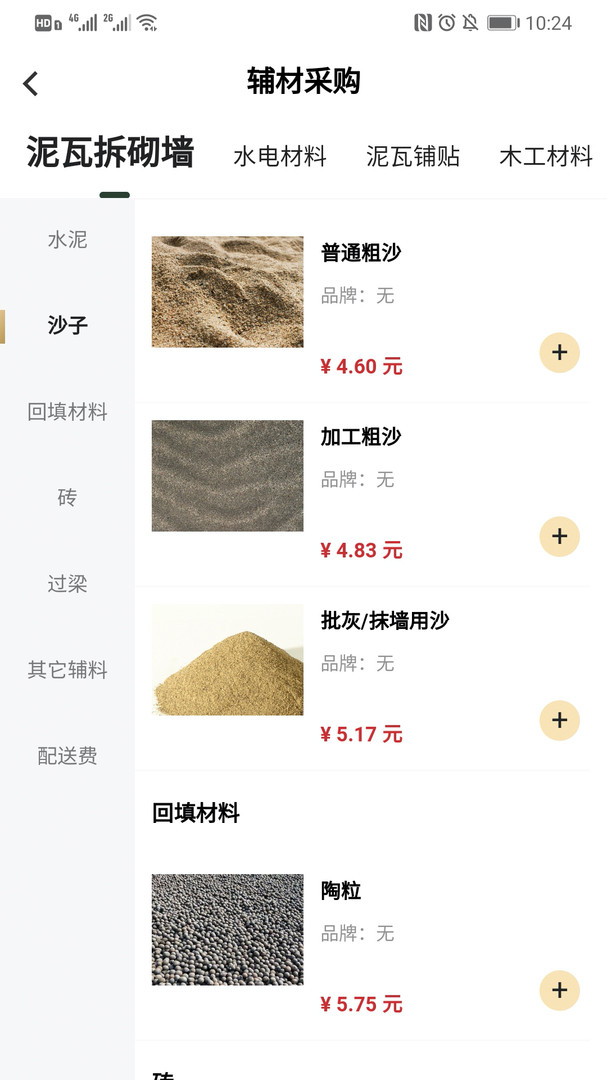This screenshot has height=1080, width=607.
Task: Open the 普通粗沙 product image
Action: (227, 292)
